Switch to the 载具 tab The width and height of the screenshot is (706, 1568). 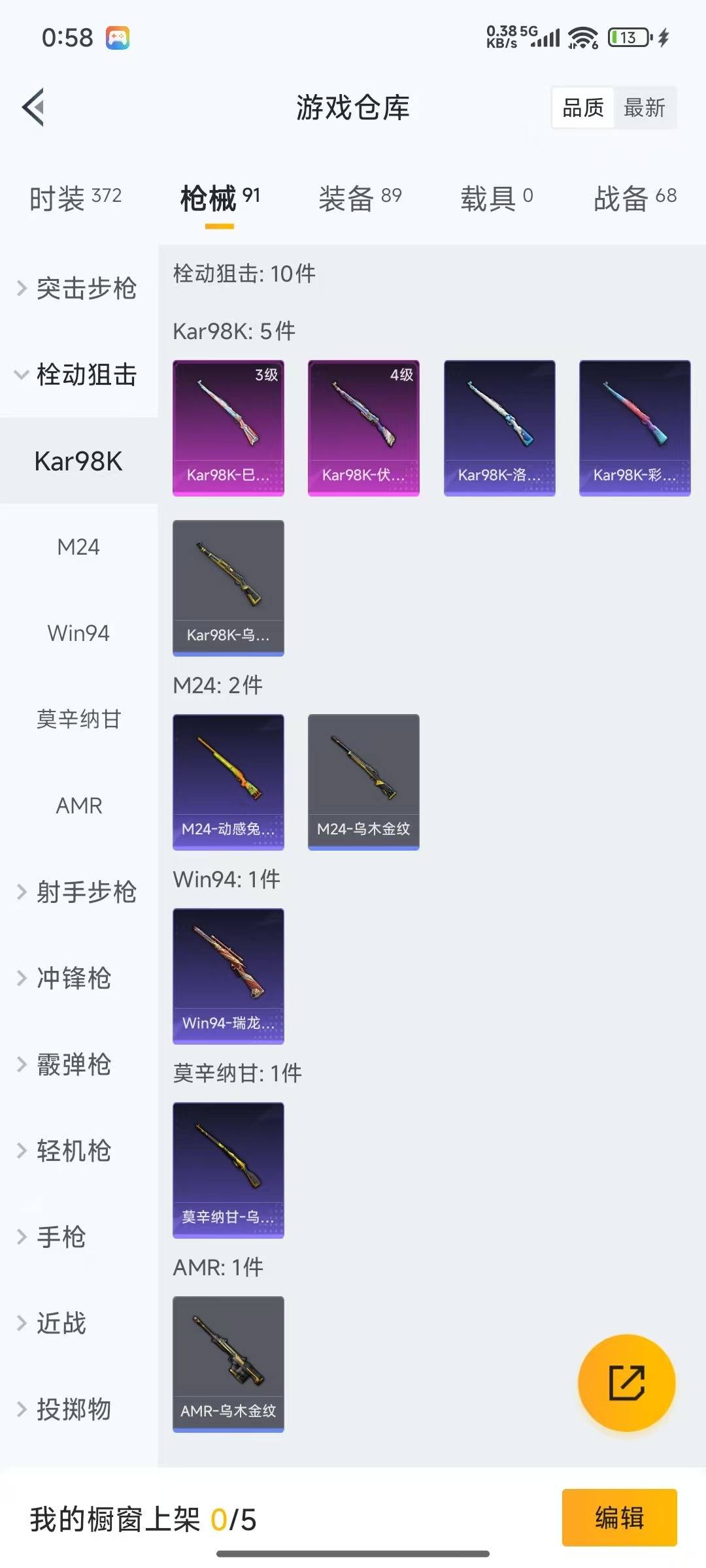(x=497, y=198)
